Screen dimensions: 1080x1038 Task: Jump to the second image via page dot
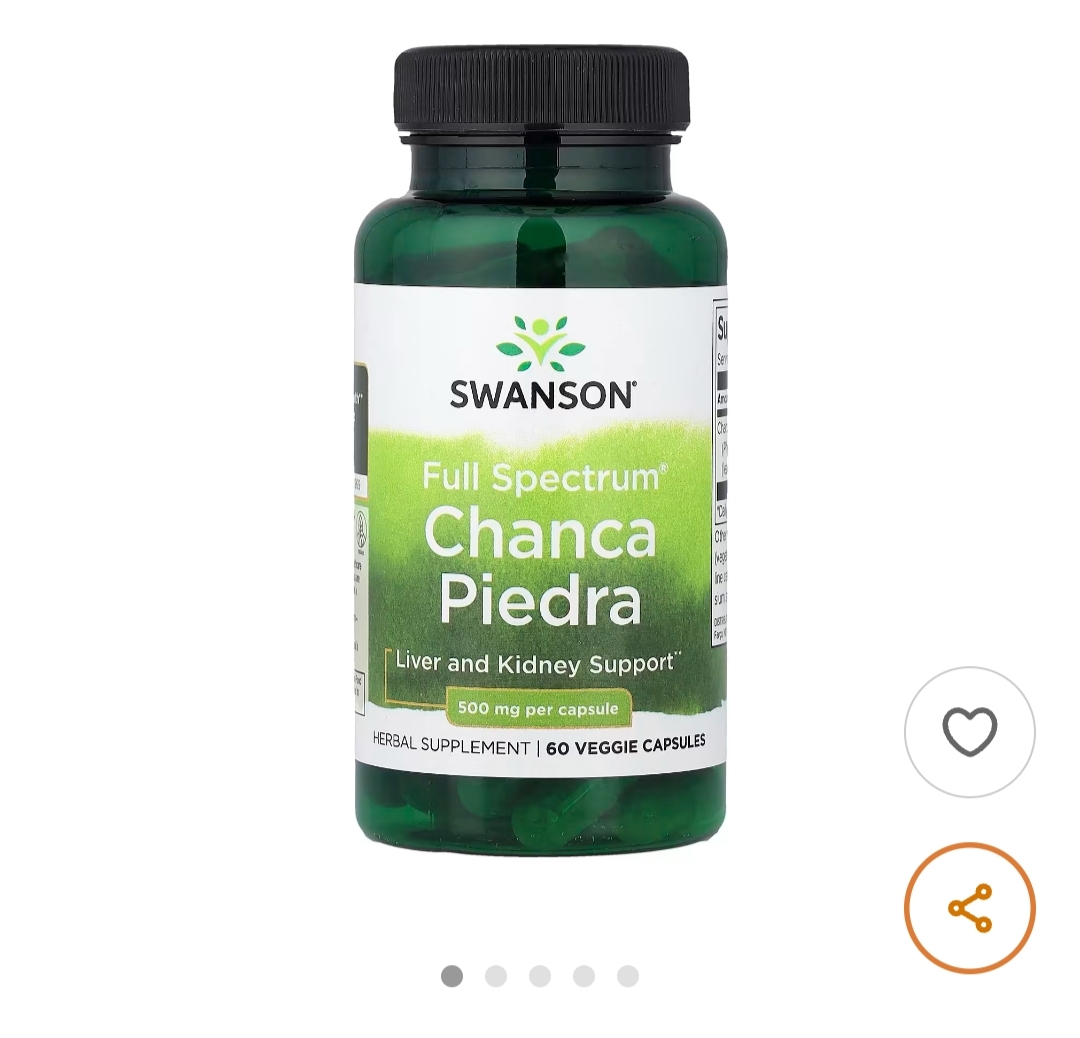496,976
